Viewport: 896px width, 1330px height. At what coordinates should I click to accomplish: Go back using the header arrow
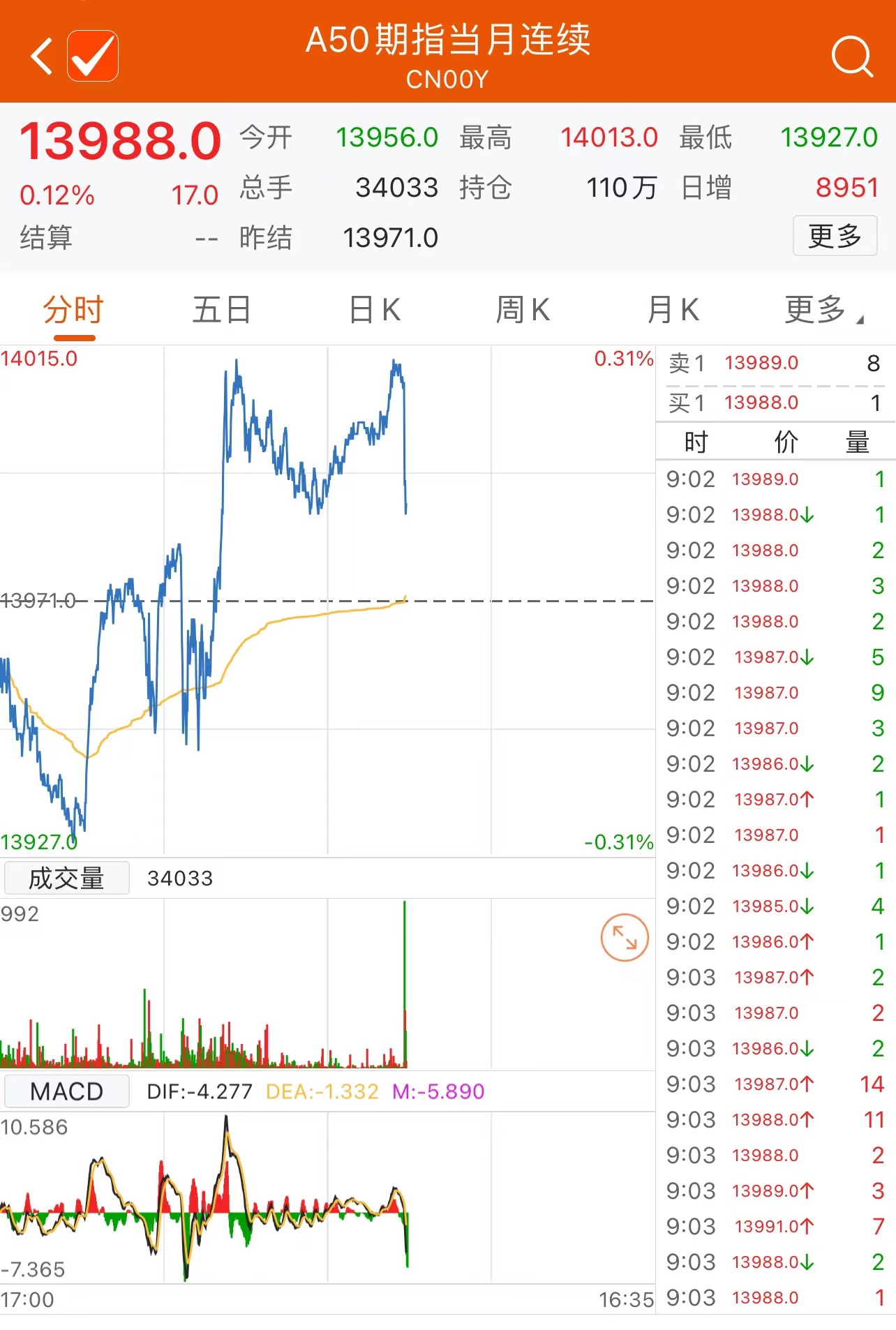pos(43,57)
